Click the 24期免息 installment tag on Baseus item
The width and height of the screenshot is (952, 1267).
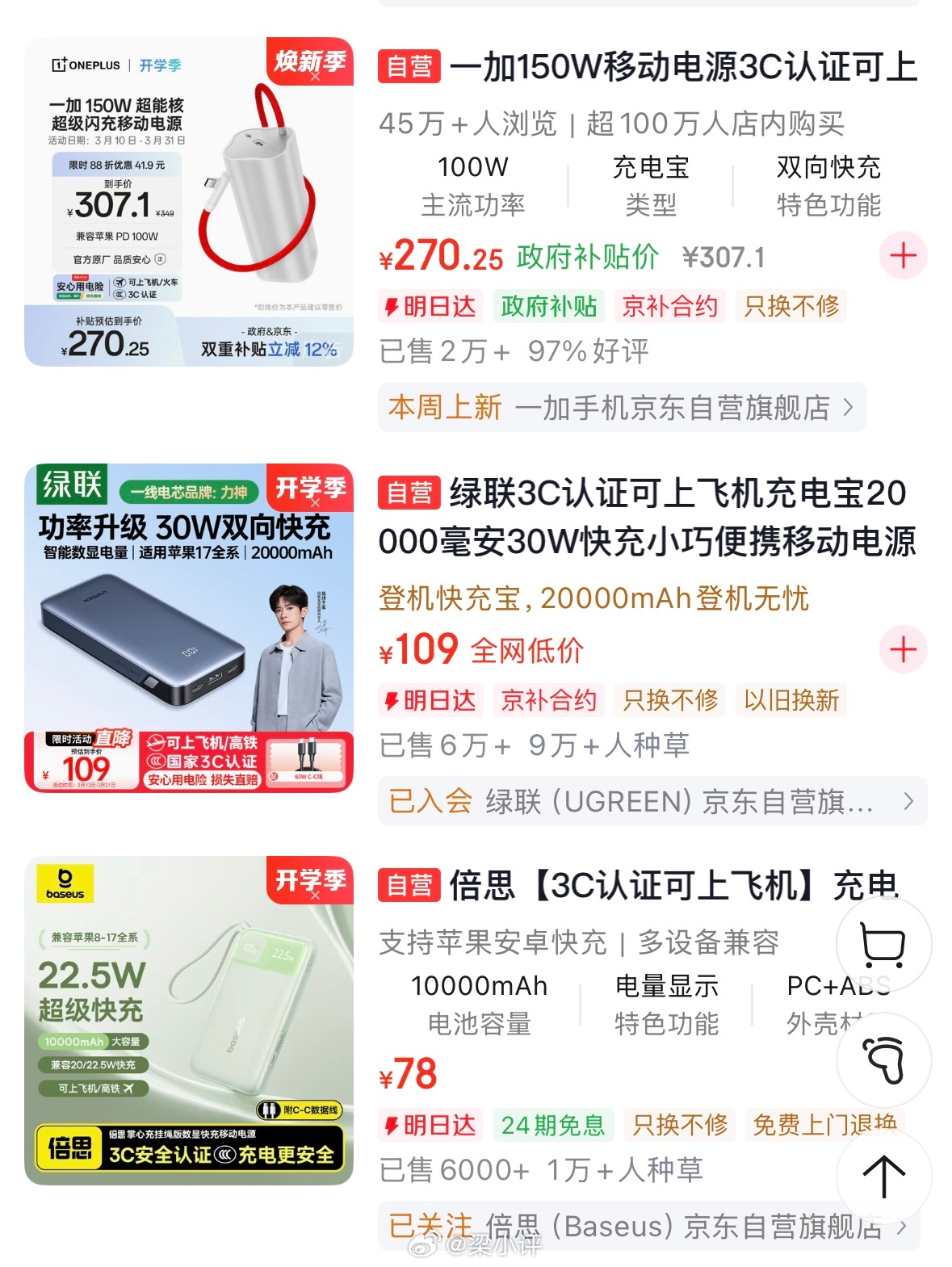(x=553, y=1125)
